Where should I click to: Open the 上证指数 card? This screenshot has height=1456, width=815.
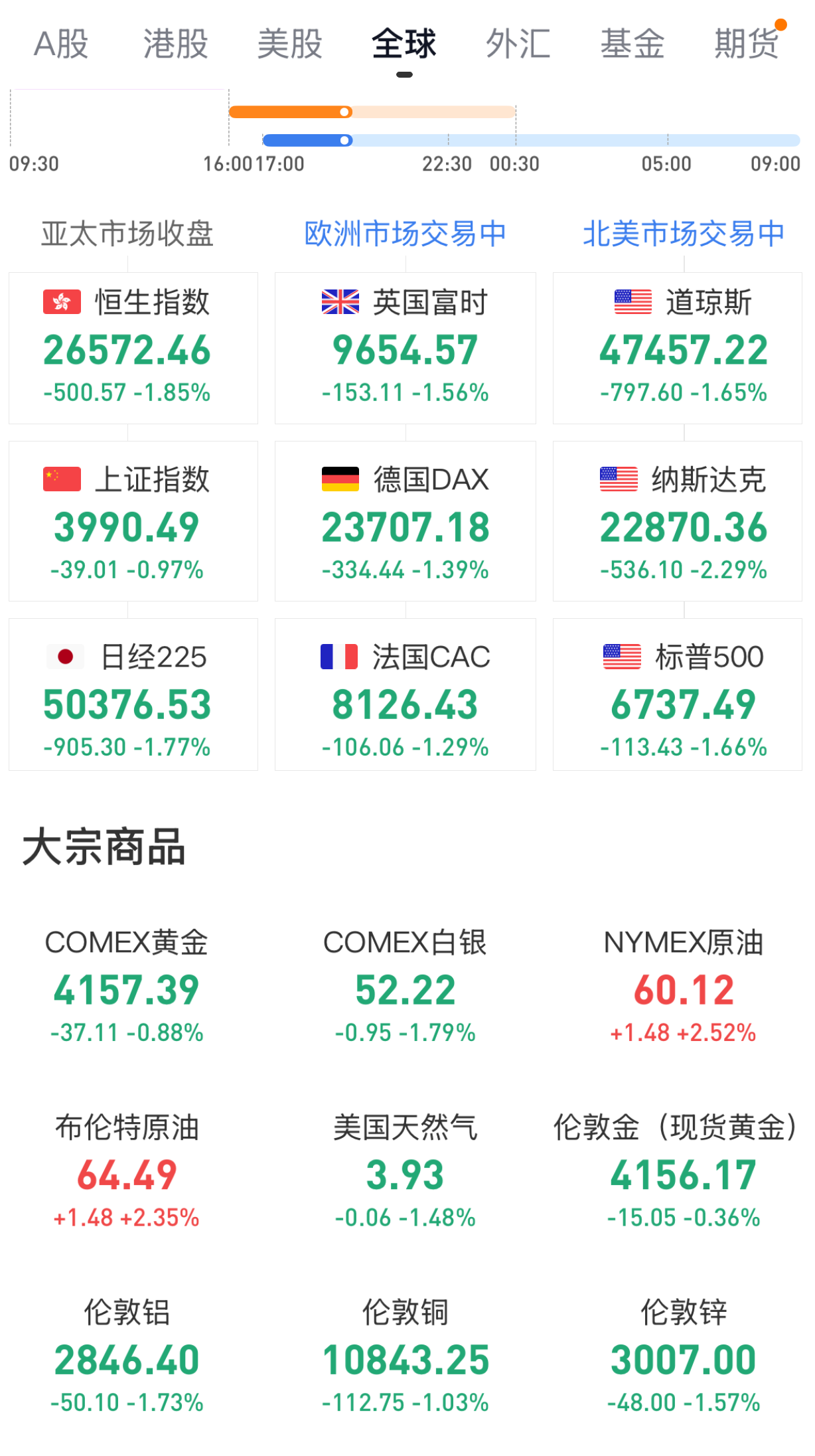coord(133,521)
